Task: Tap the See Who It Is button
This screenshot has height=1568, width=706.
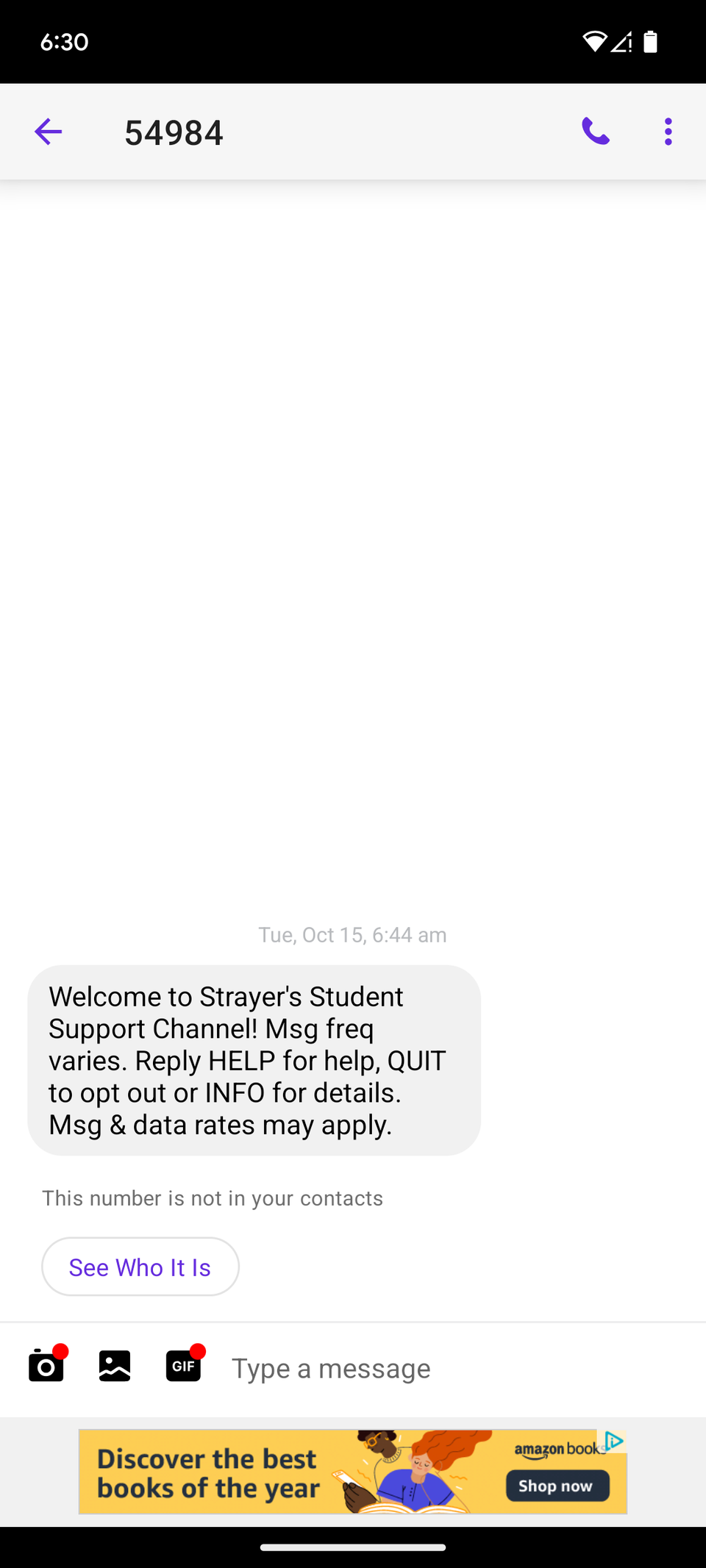Action: coord(140,1267)
